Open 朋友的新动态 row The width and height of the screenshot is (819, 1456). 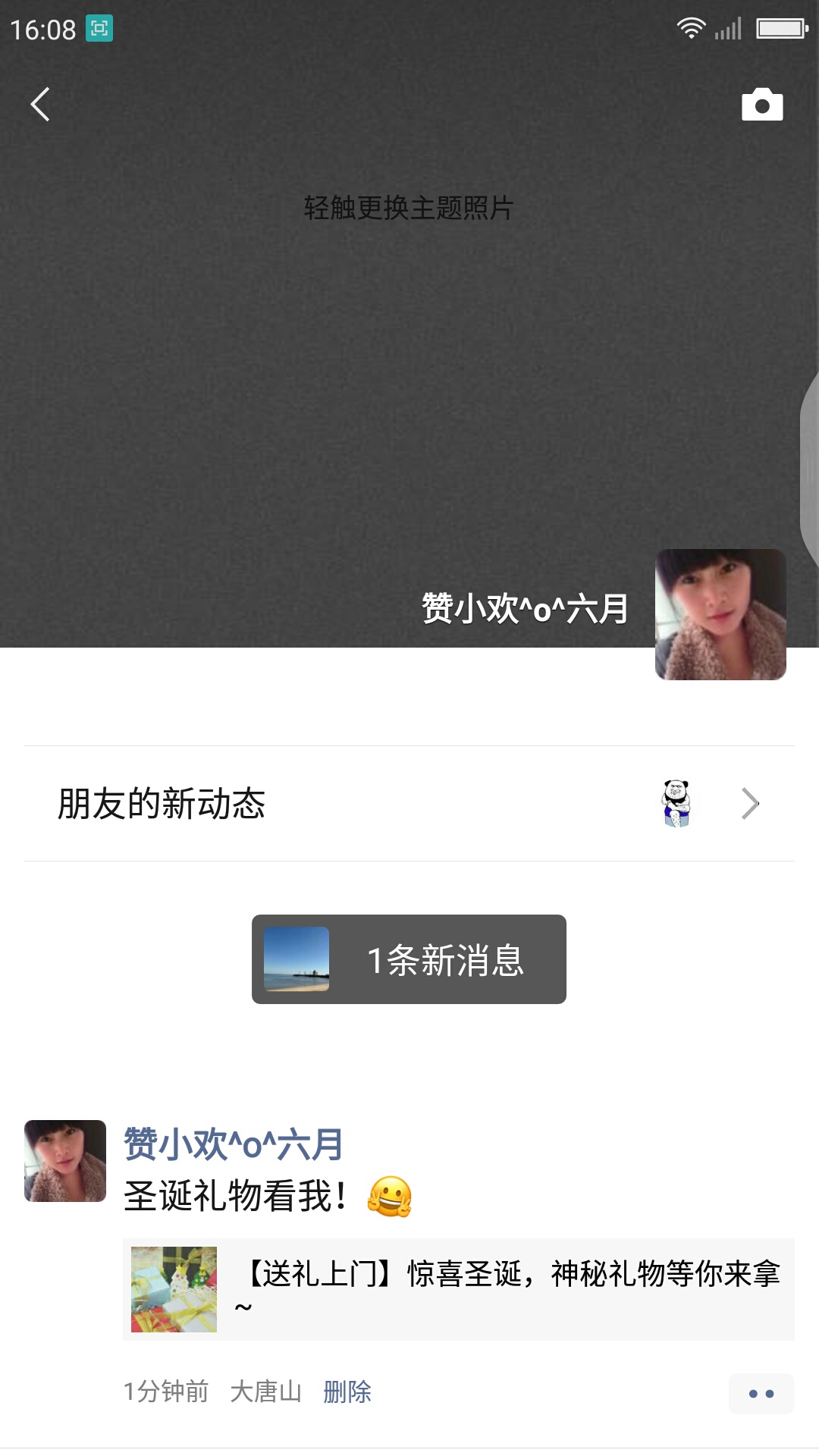[x=409, y=804]
